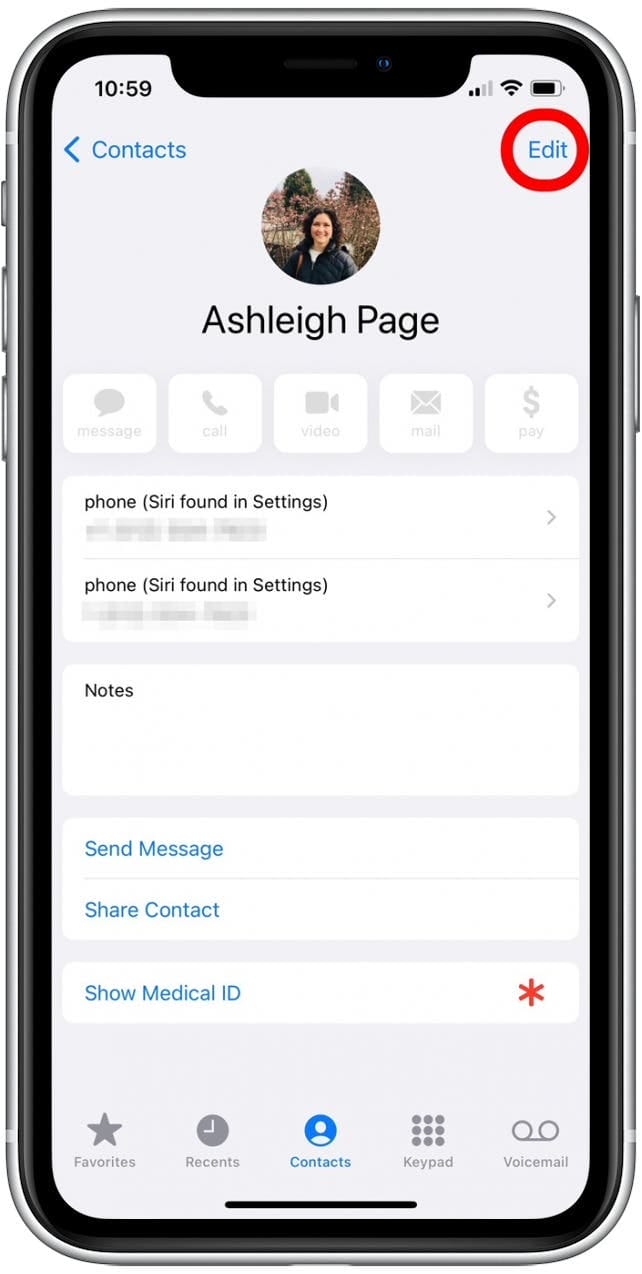
Task: Tap the mail quick action button
Action: 426,413
